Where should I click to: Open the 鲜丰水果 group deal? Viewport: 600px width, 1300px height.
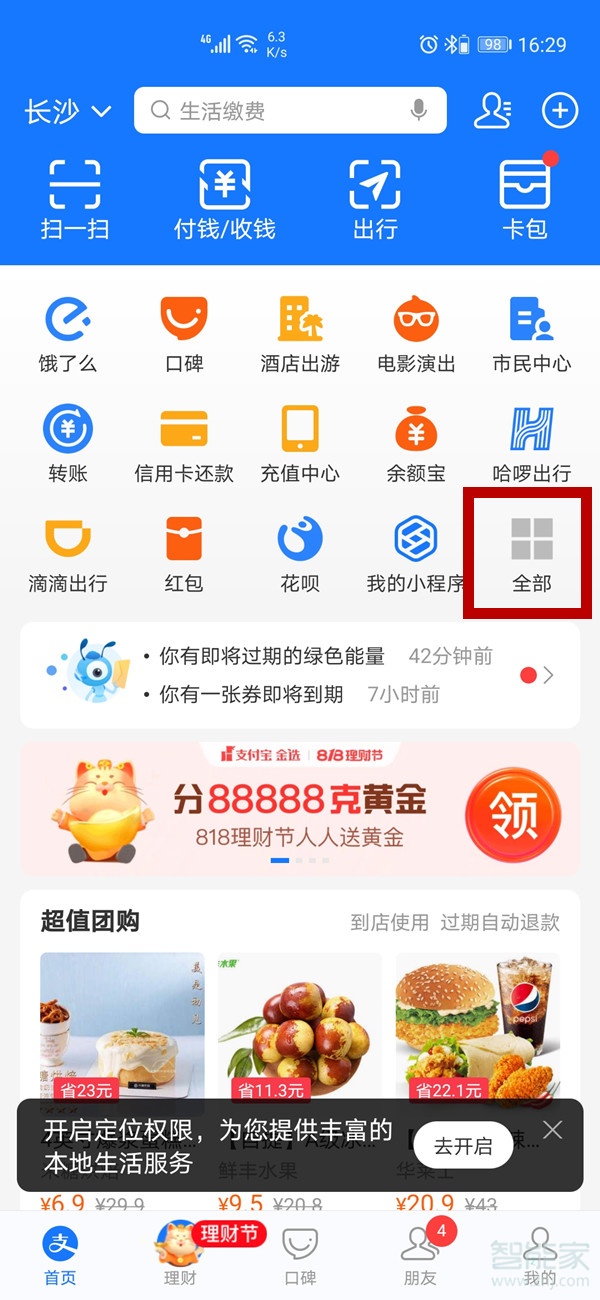pyautogui.click(x=300, y=1030)
